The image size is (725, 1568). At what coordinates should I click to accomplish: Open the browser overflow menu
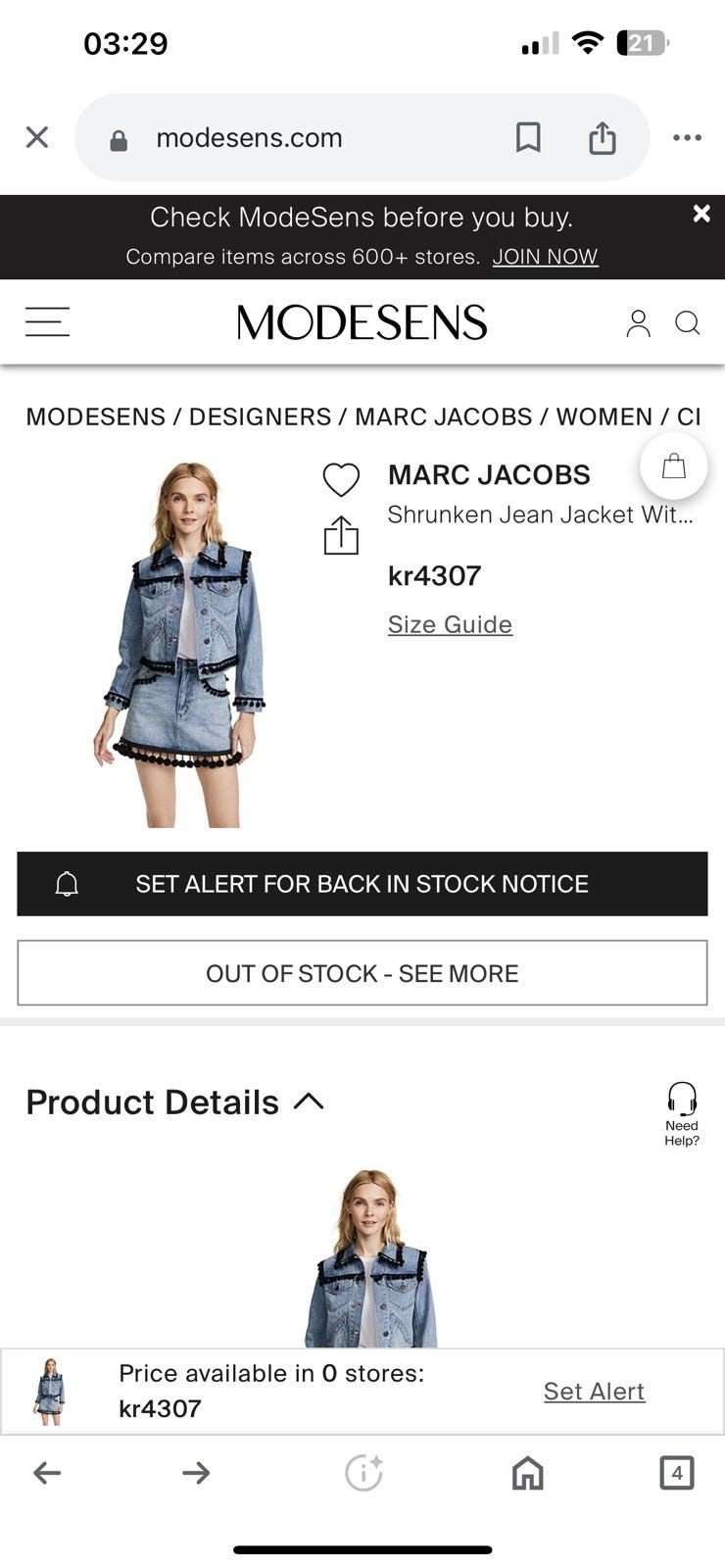pyautogui.click(x=687, y=137)
